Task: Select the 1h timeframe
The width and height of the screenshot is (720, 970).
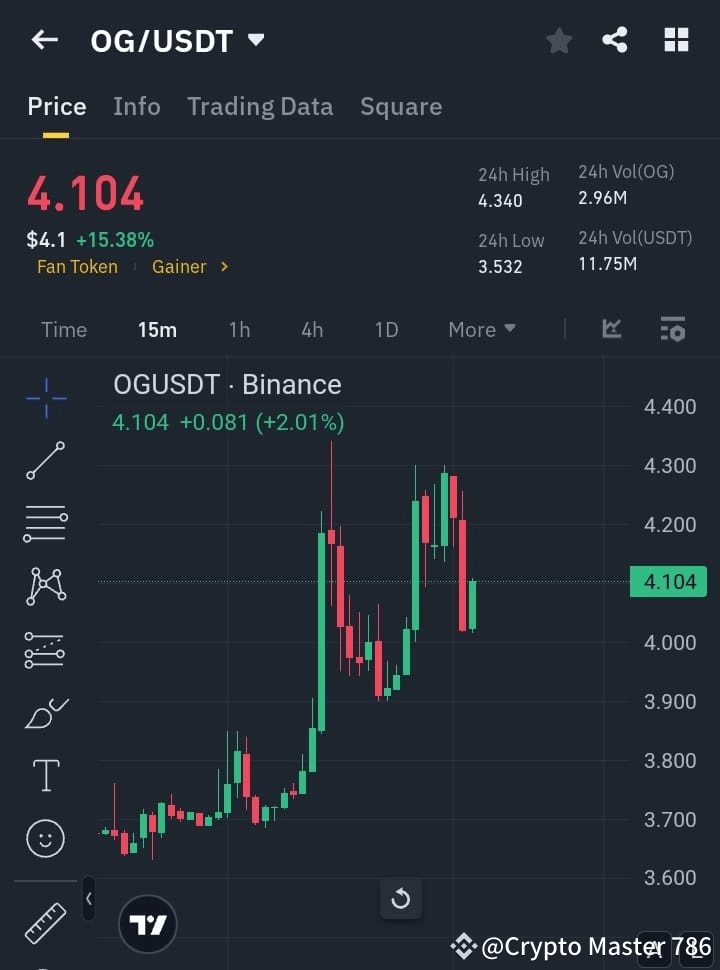Action: pos(239,329)
